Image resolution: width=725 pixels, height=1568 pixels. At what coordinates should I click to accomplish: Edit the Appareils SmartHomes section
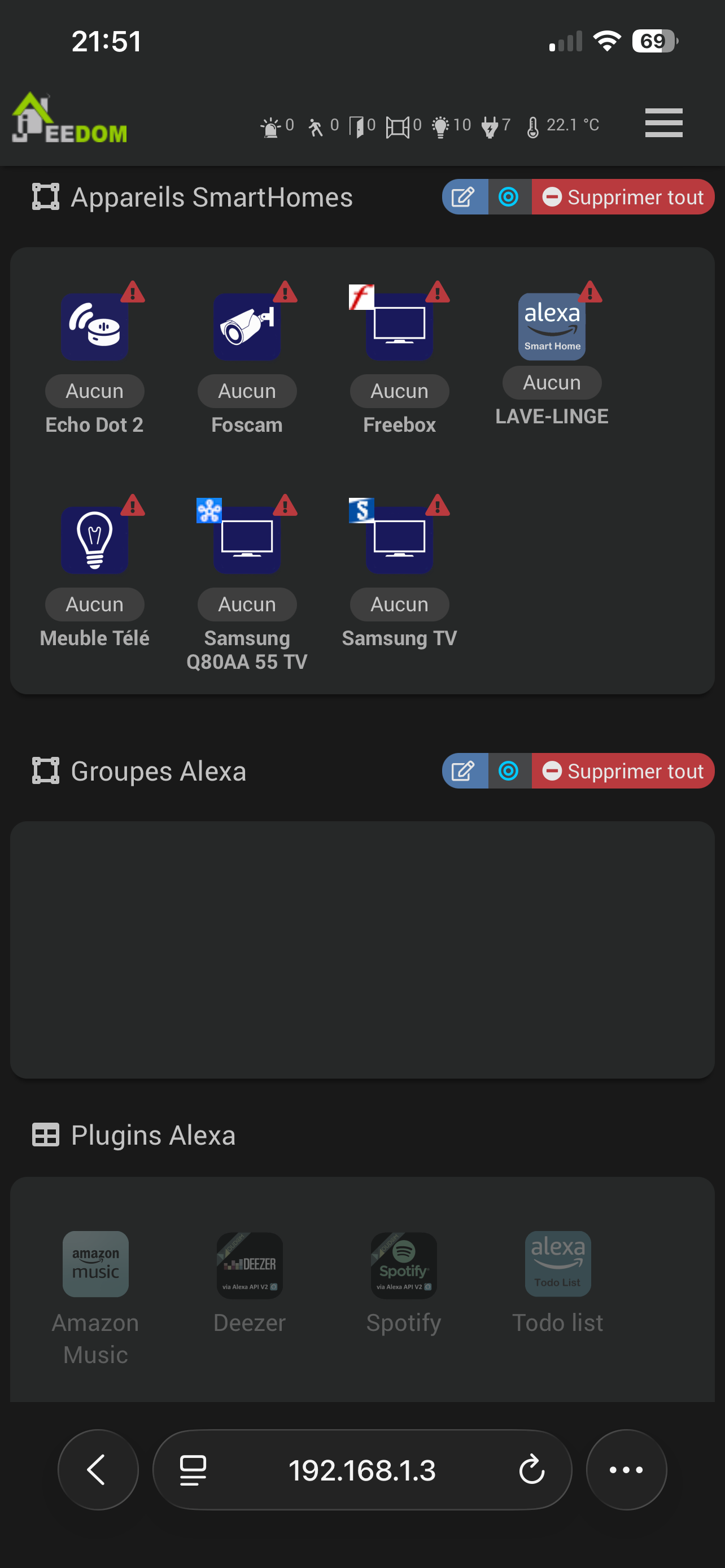464,196
